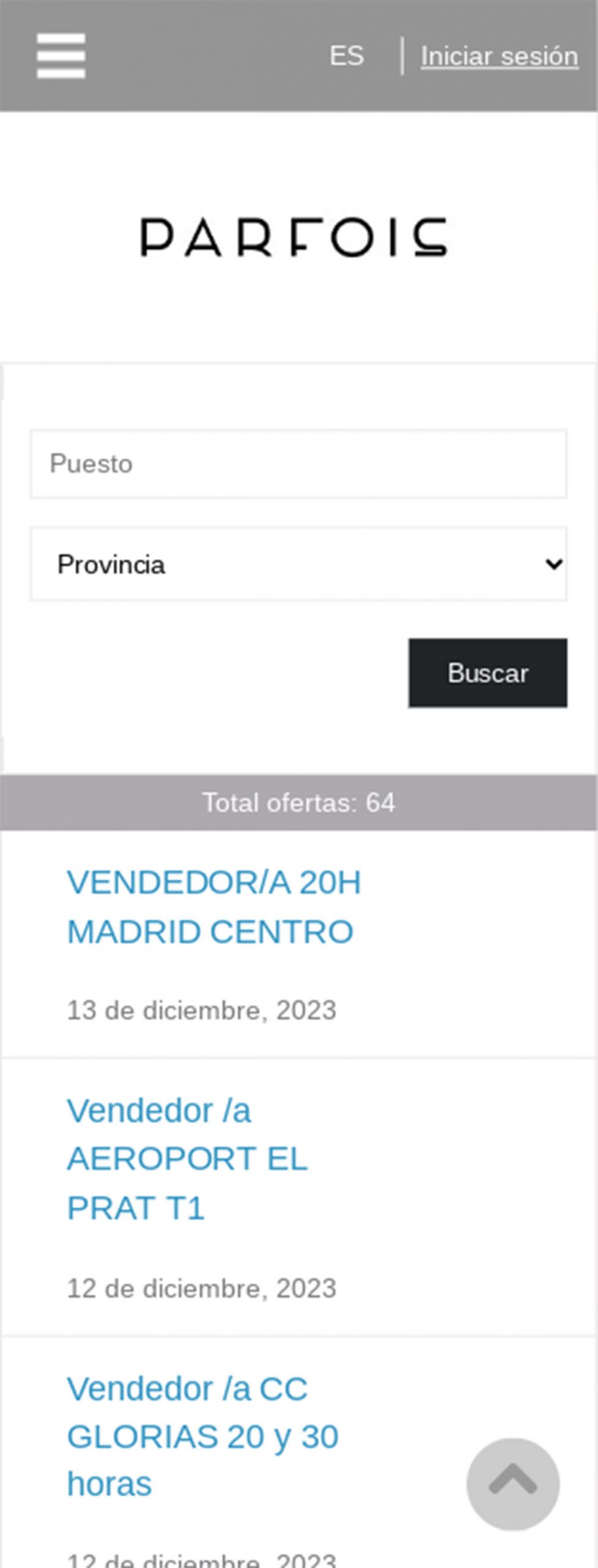Tap the Buscar button
Viewport: 598px width, 1568px height.
(487, 673)
